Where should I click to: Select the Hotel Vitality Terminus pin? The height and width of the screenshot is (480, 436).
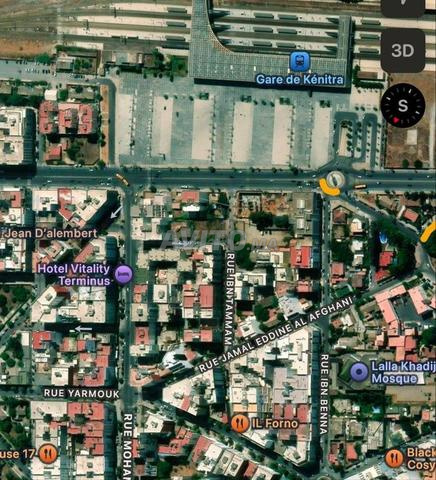click(x=123, y=274)
